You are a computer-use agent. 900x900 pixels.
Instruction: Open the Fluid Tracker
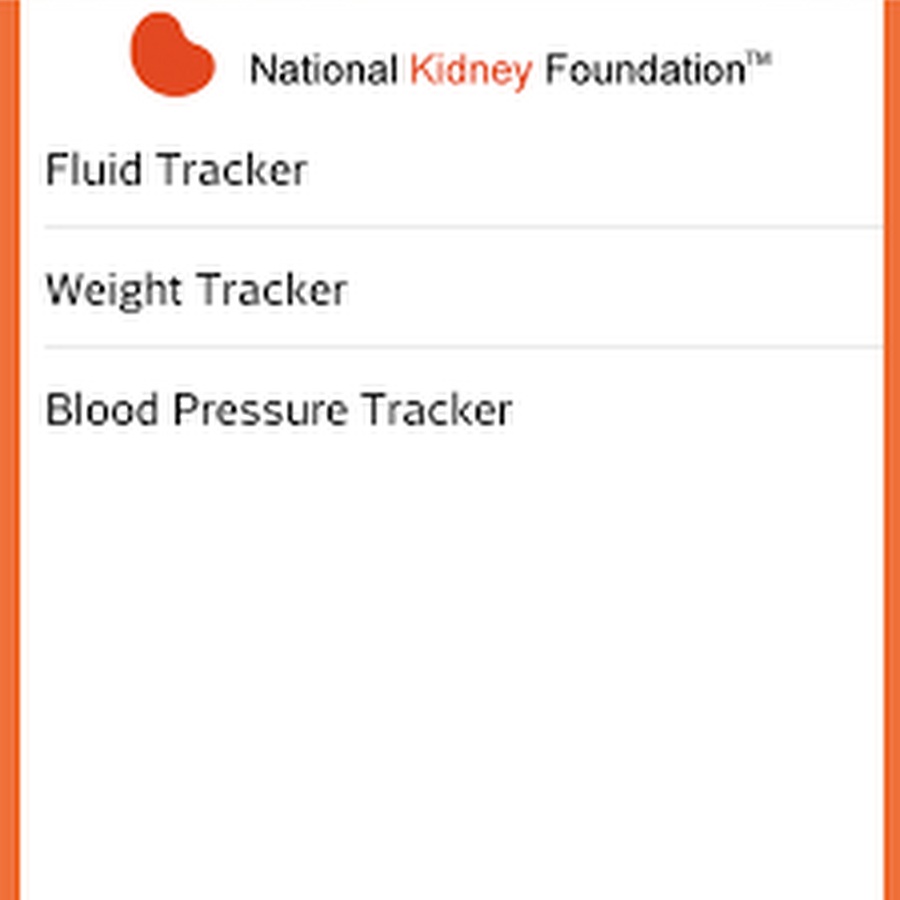click(176, 170)
